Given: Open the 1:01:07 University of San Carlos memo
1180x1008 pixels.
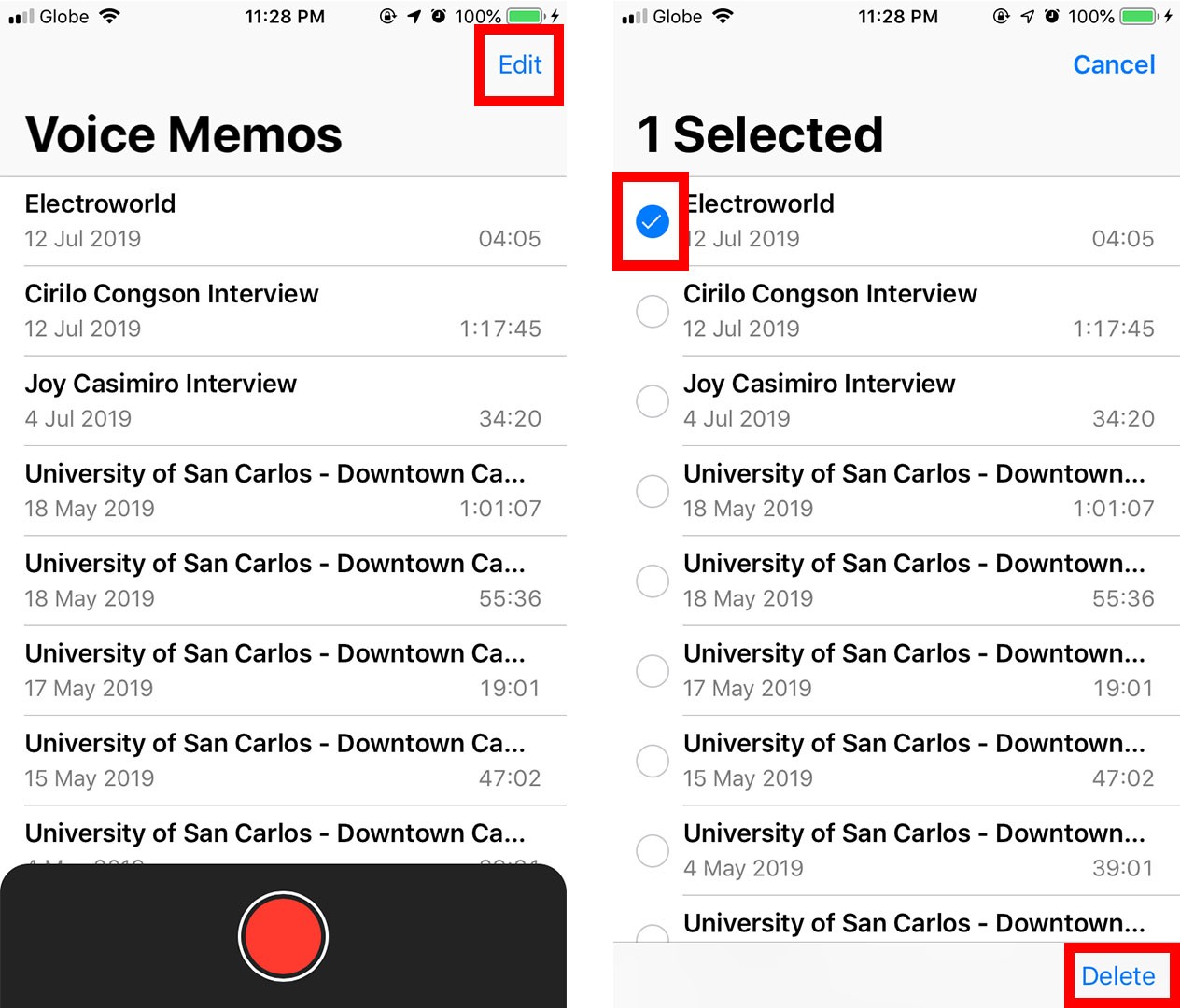Looking at the screenshot, I should pyautogui.click(x=280, y=490).
